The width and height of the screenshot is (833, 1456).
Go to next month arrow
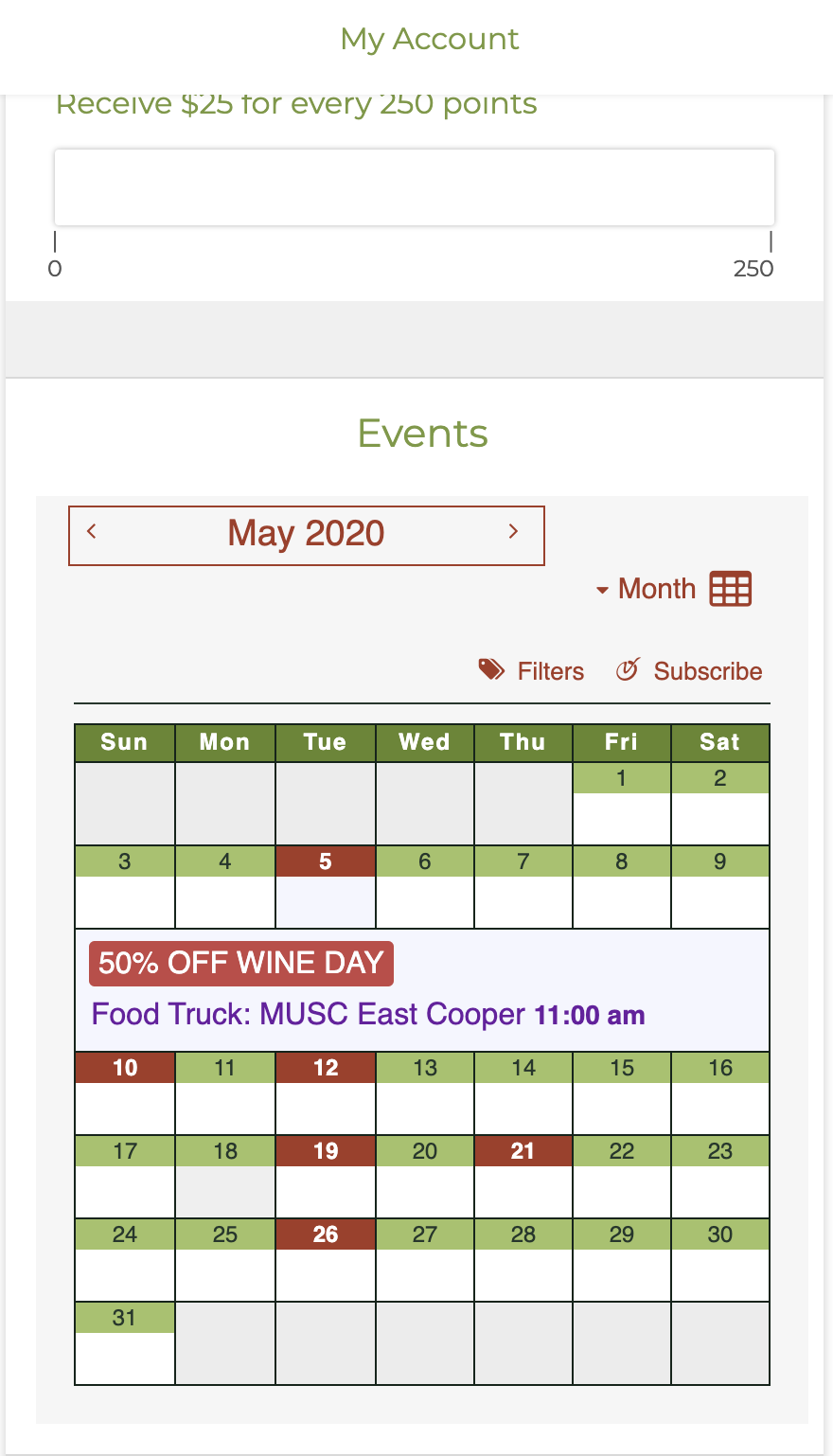(514, 532)
